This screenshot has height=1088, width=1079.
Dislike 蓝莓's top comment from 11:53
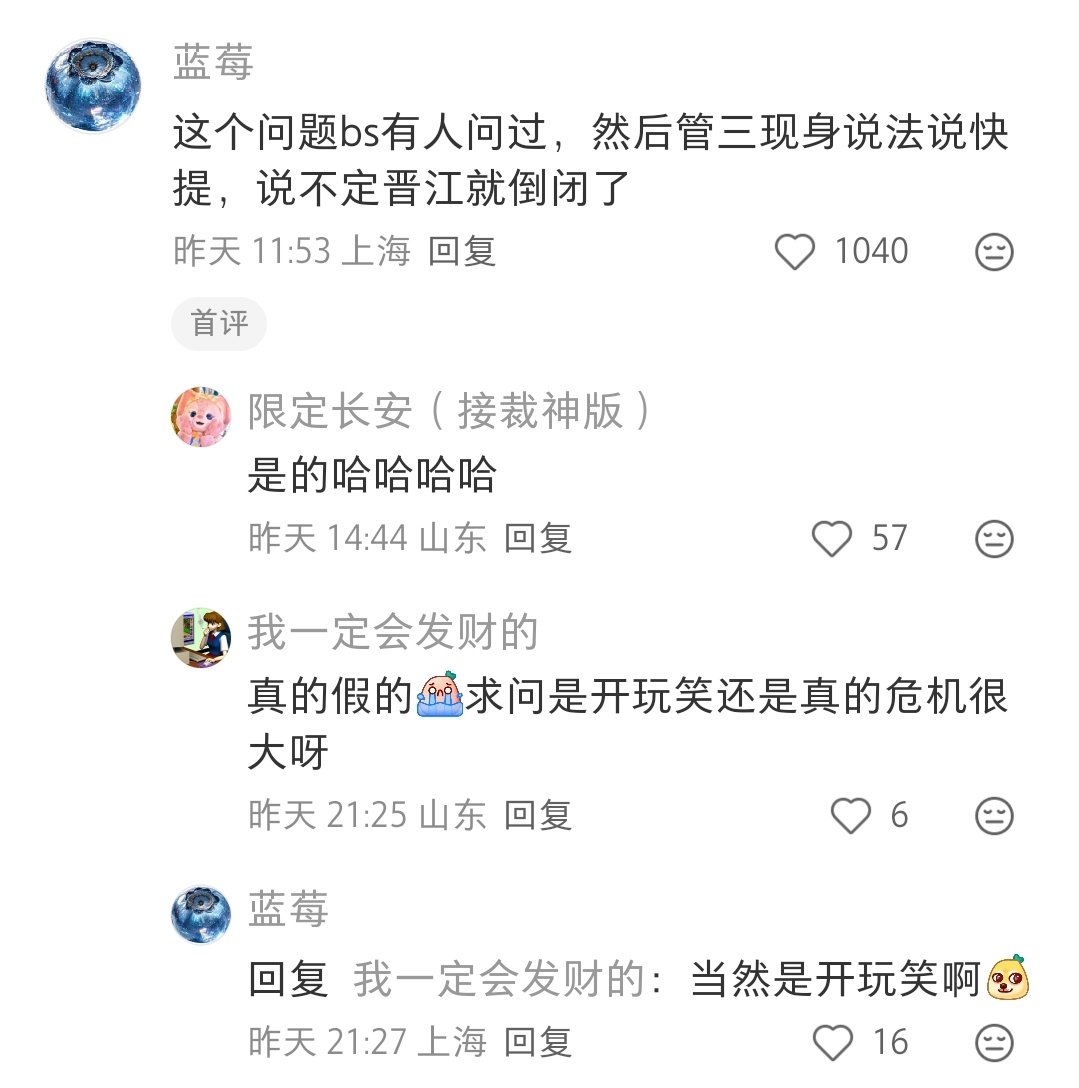[994, 252]
